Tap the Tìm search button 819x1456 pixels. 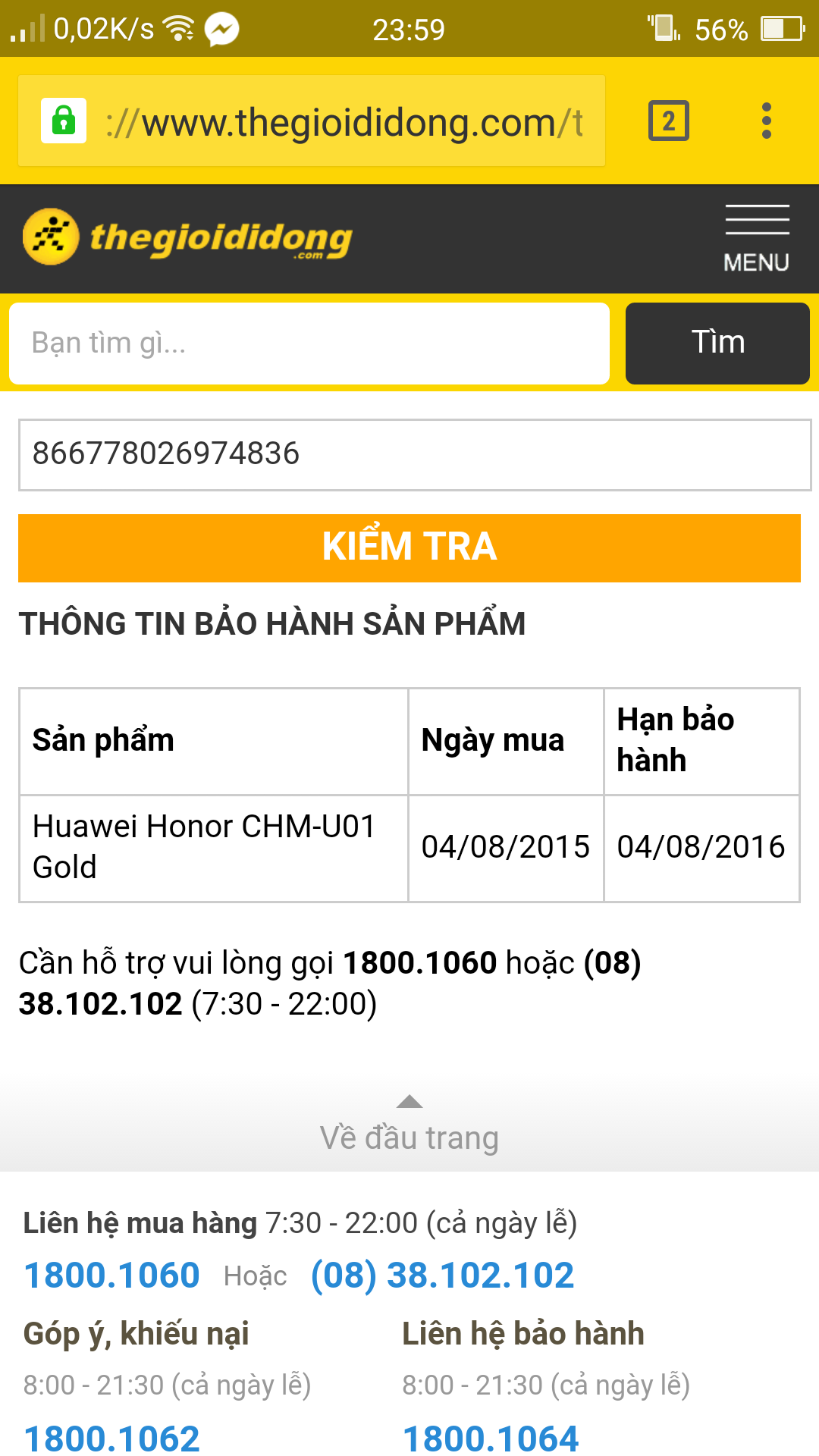(x=717, y=344)
